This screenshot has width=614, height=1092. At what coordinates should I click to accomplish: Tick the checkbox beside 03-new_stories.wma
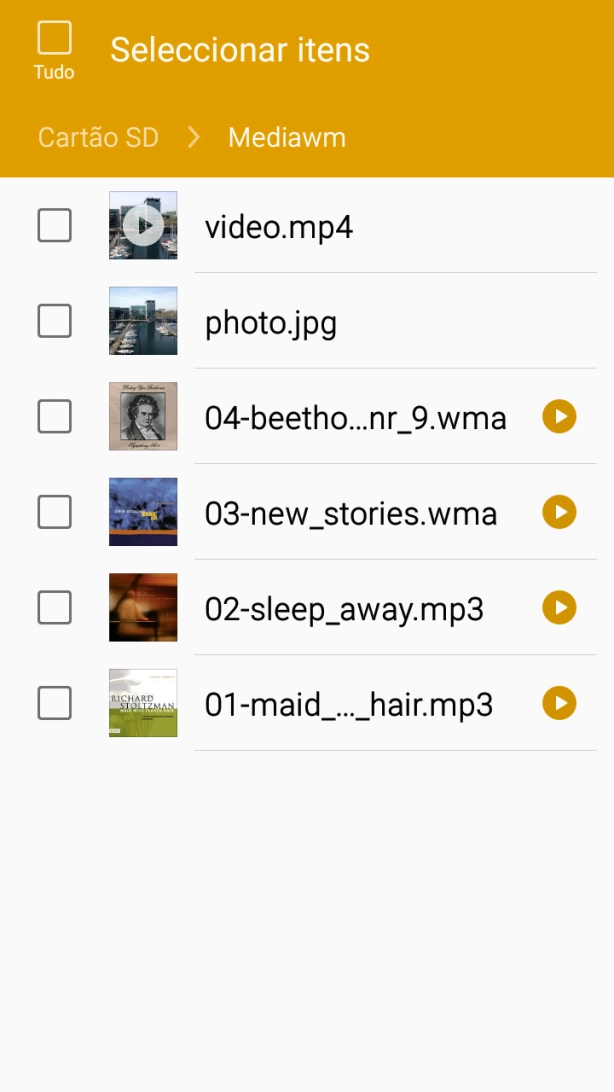(54, 512)
